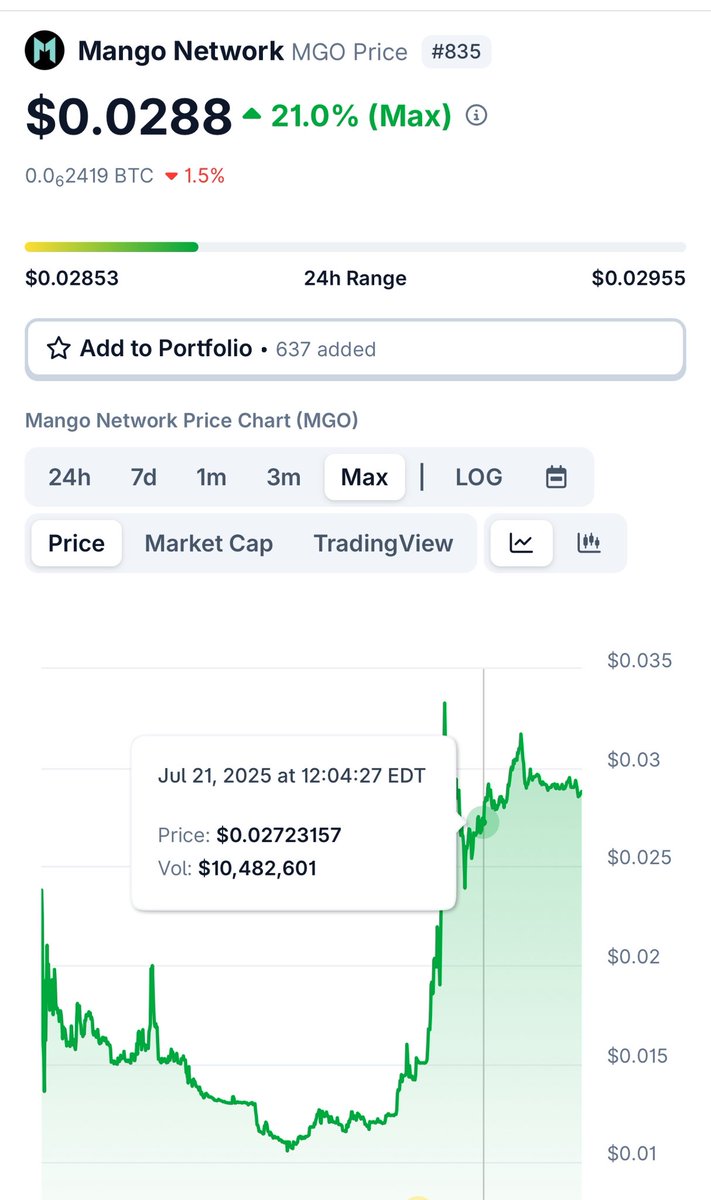
Task: Select the 7d time range
Action: tap(144, 477)
